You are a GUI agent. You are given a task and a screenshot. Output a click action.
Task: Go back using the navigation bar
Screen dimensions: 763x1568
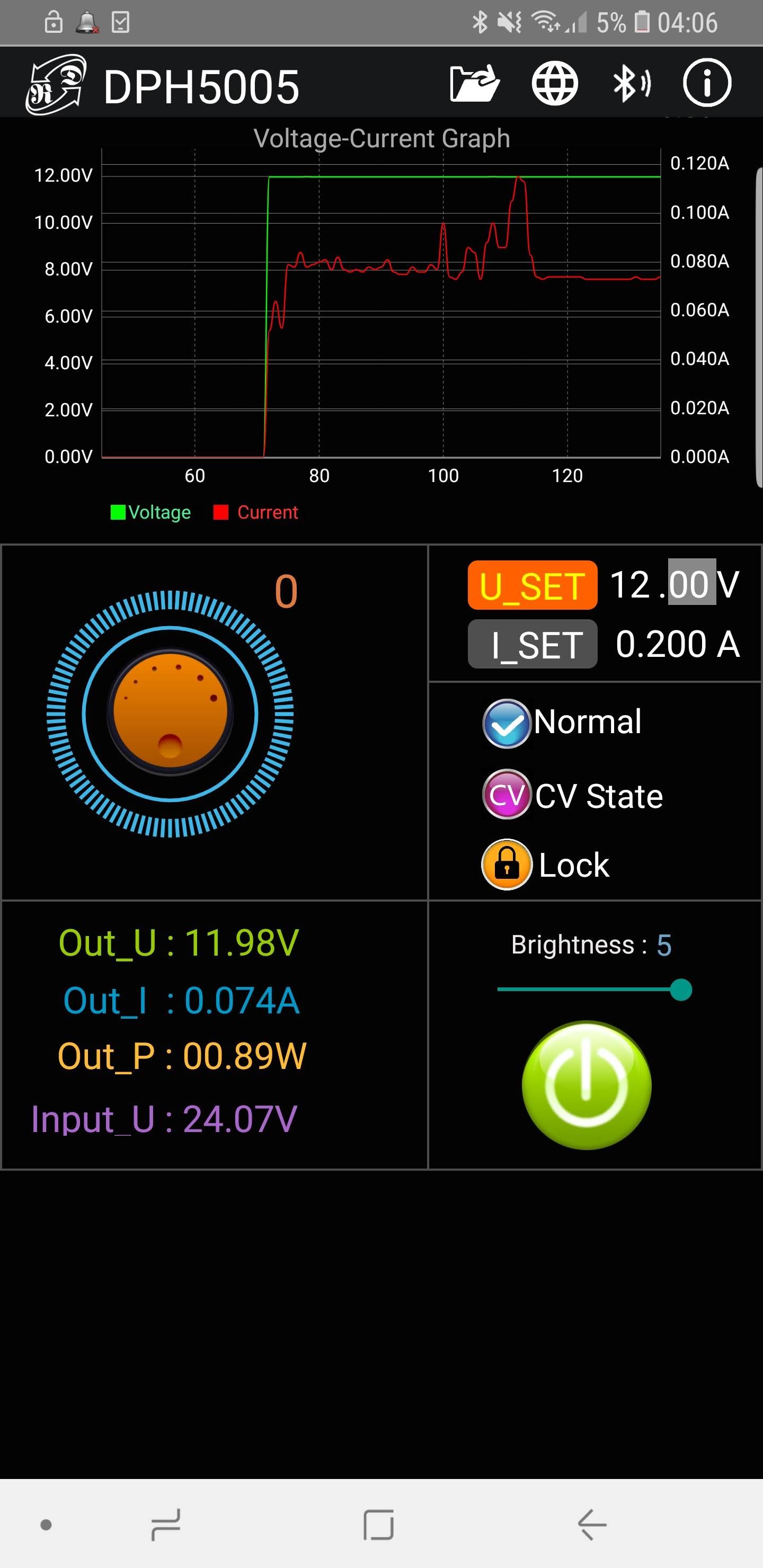click(592, 1524)
